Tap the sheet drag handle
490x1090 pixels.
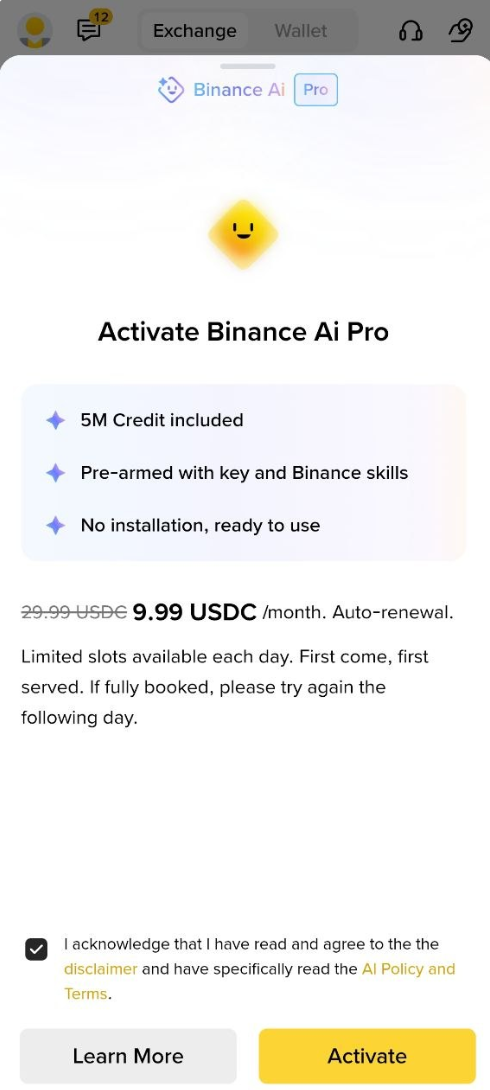pos(248,66)
